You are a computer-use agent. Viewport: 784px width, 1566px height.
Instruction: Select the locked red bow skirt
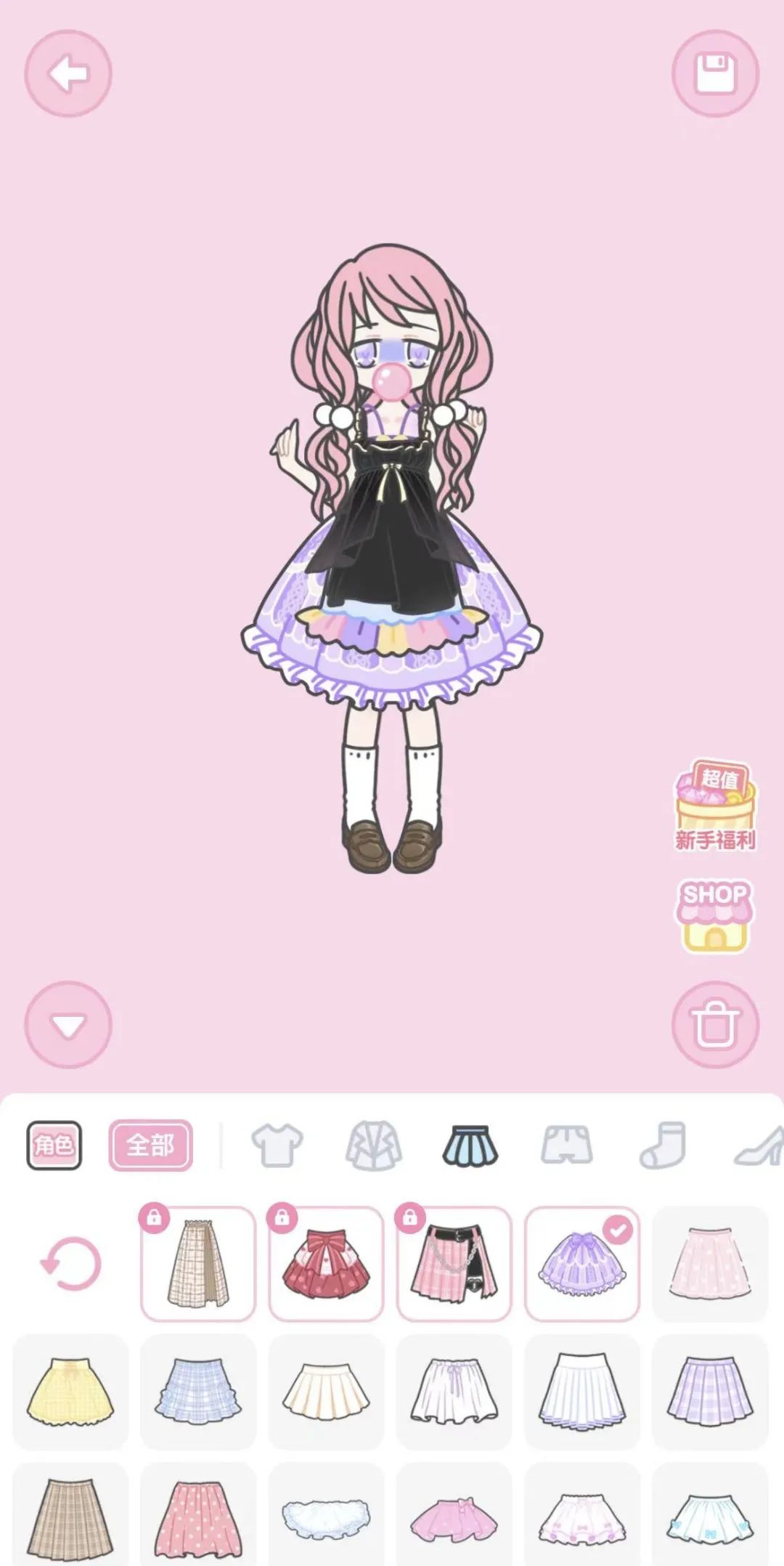[326, 1264]
